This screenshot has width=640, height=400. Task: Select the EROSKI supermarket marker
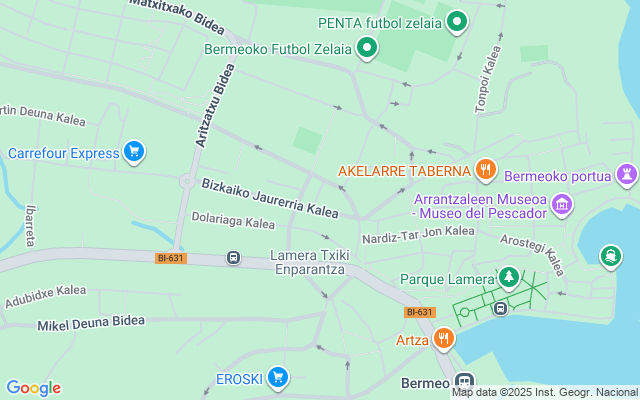click(278, 377)
